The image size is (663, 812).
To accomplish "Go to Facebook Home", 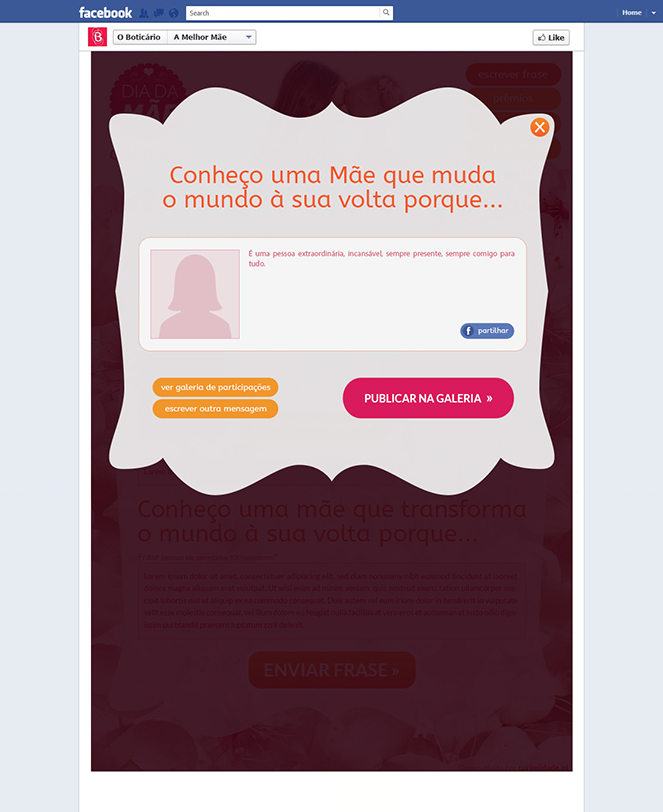I will point(631,13).
